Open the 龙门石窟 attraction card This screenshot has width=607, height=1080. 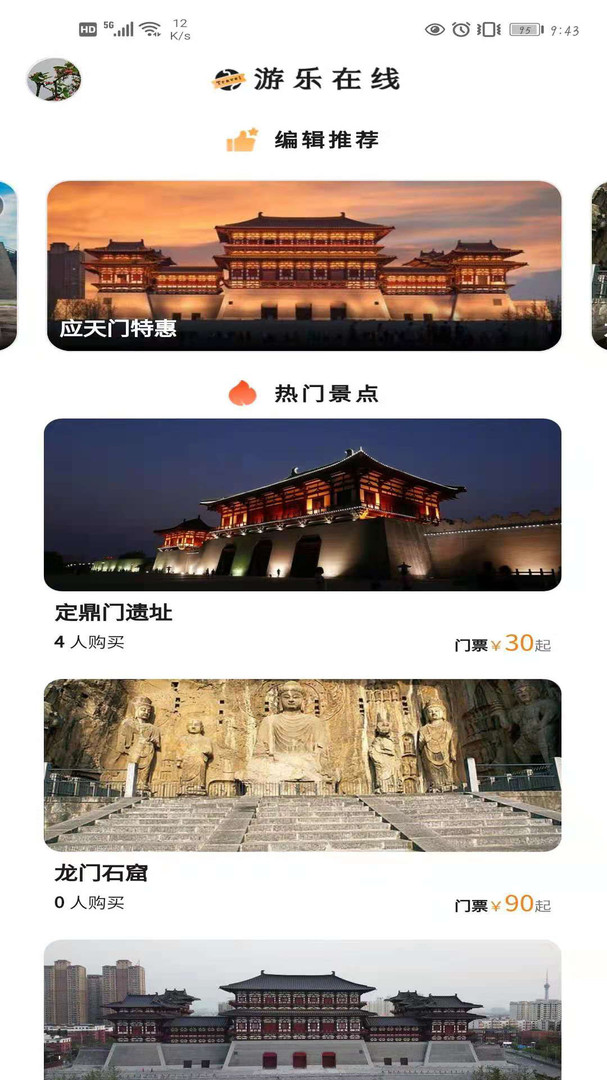tap(302, 798)
